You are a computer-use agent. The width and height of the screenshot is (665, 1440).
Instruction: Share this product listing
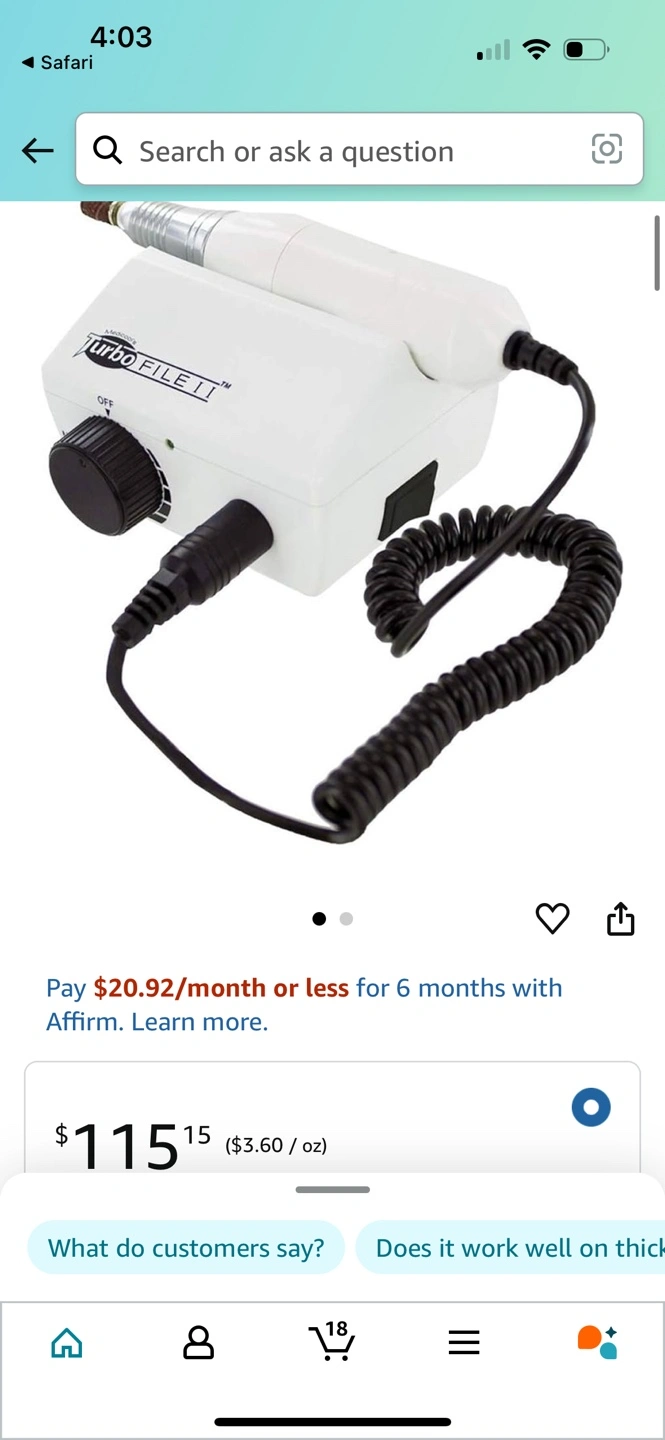click(x=621, y=918)
